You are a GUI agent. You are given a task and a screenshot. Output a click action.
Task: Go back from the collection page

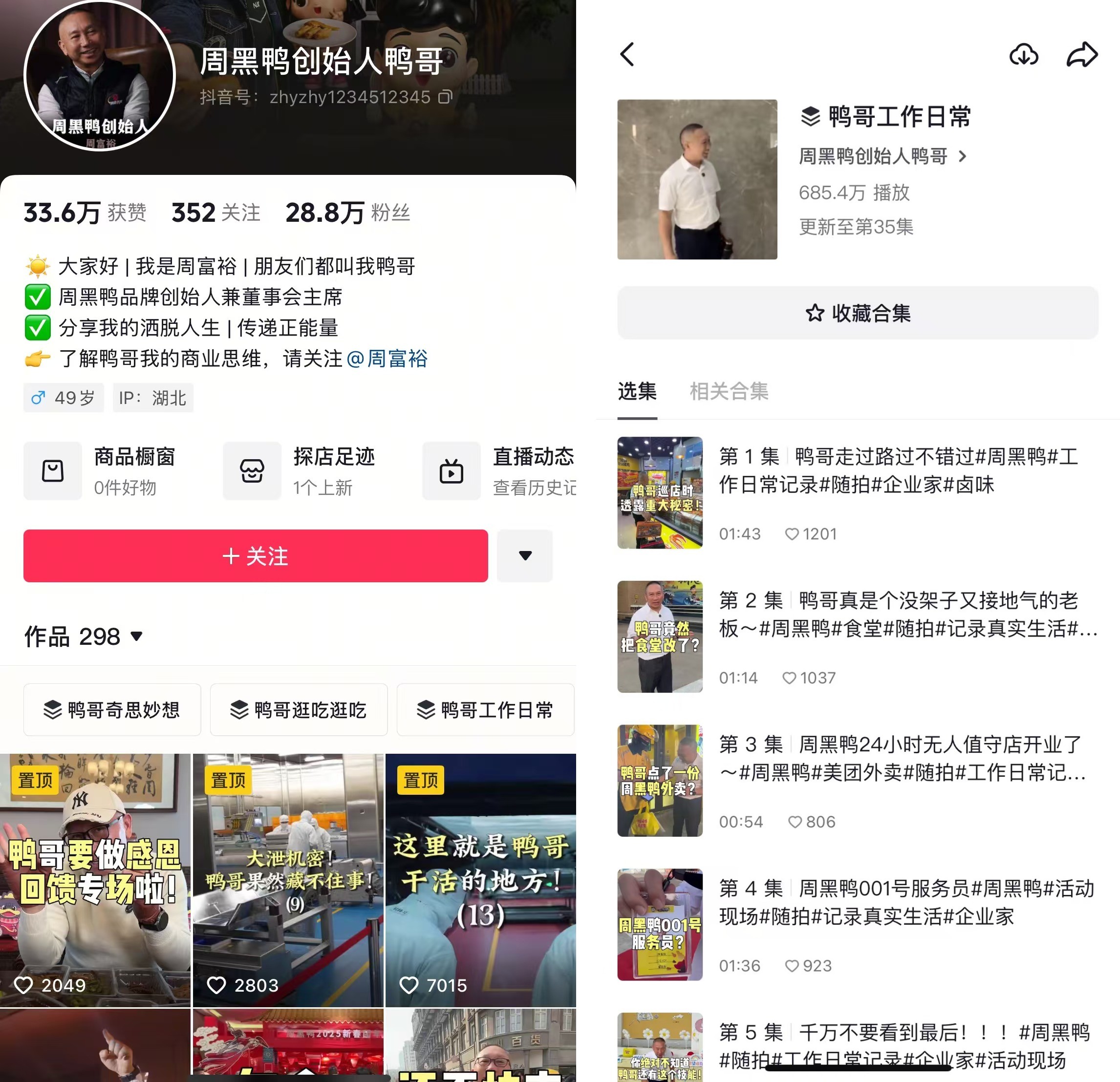[627, 55]
